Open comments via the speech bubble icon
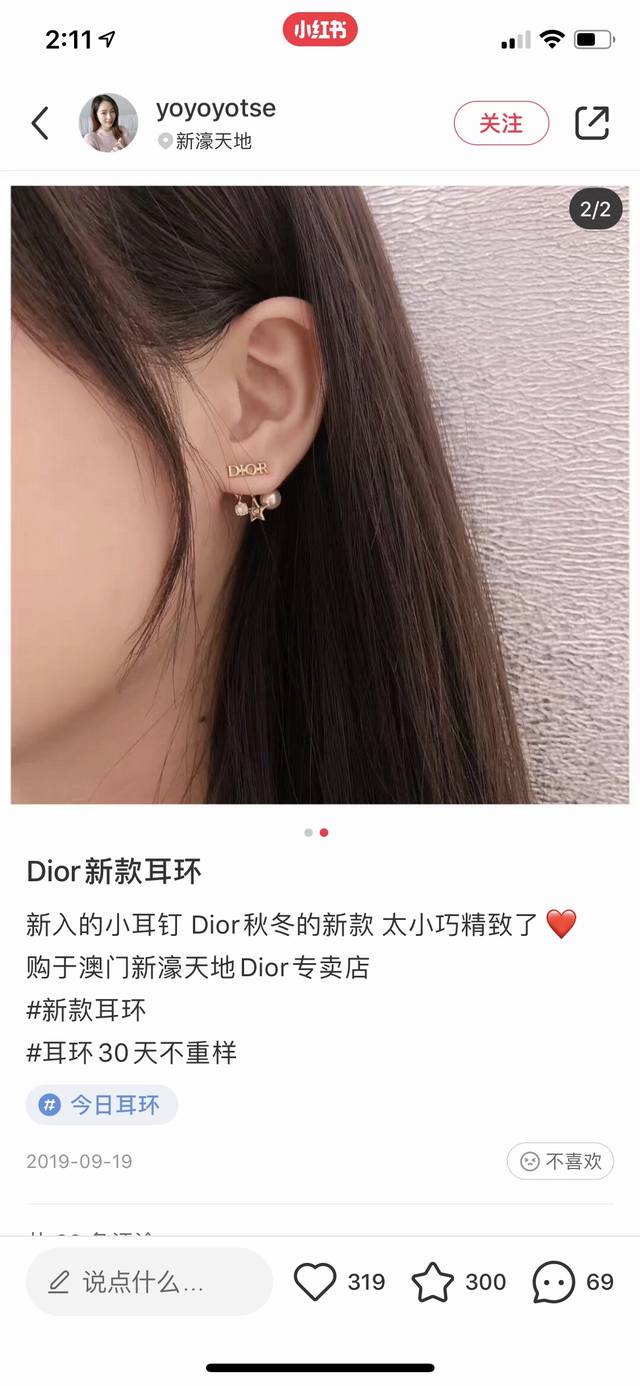 click(553, 1282)
